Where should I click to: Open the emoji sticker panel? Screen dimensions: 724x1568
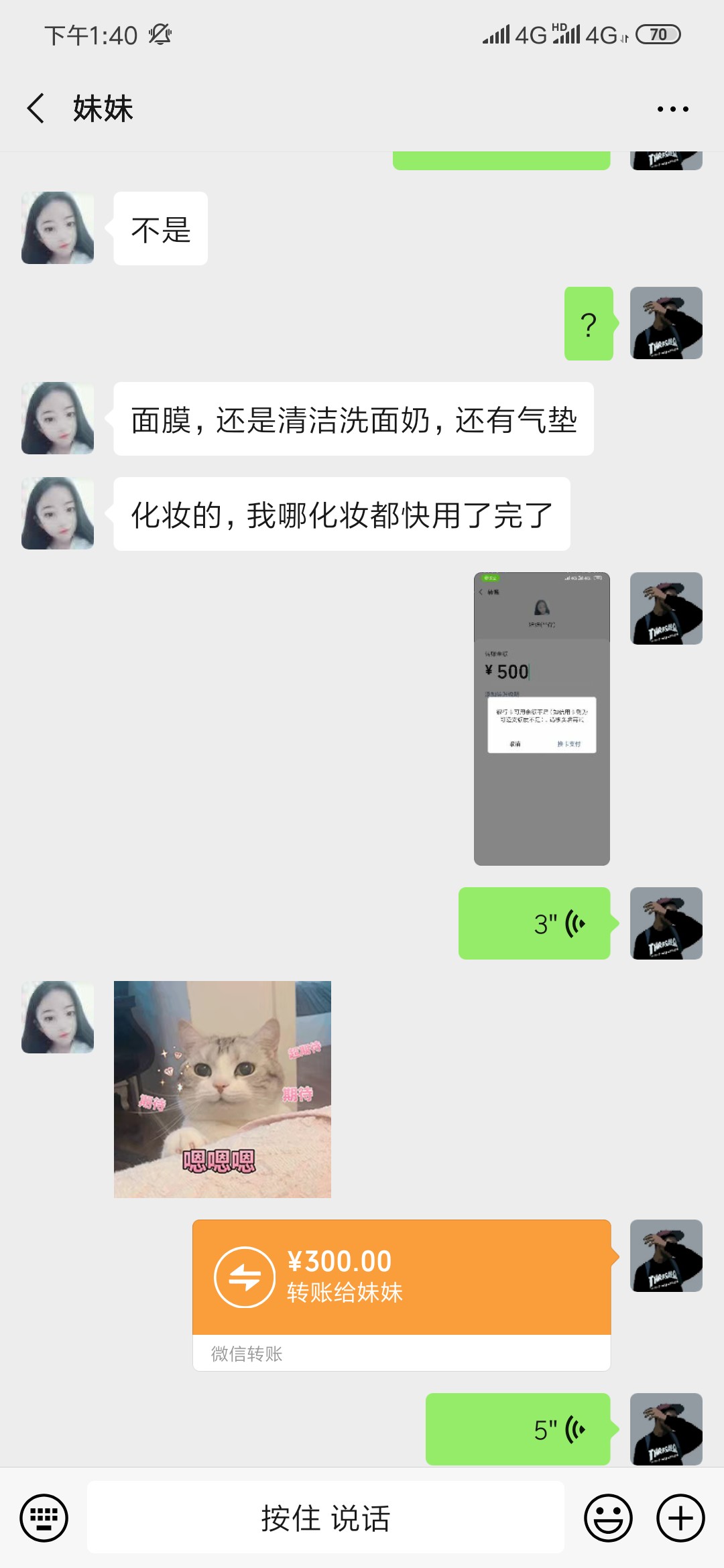pos(608,1518)
